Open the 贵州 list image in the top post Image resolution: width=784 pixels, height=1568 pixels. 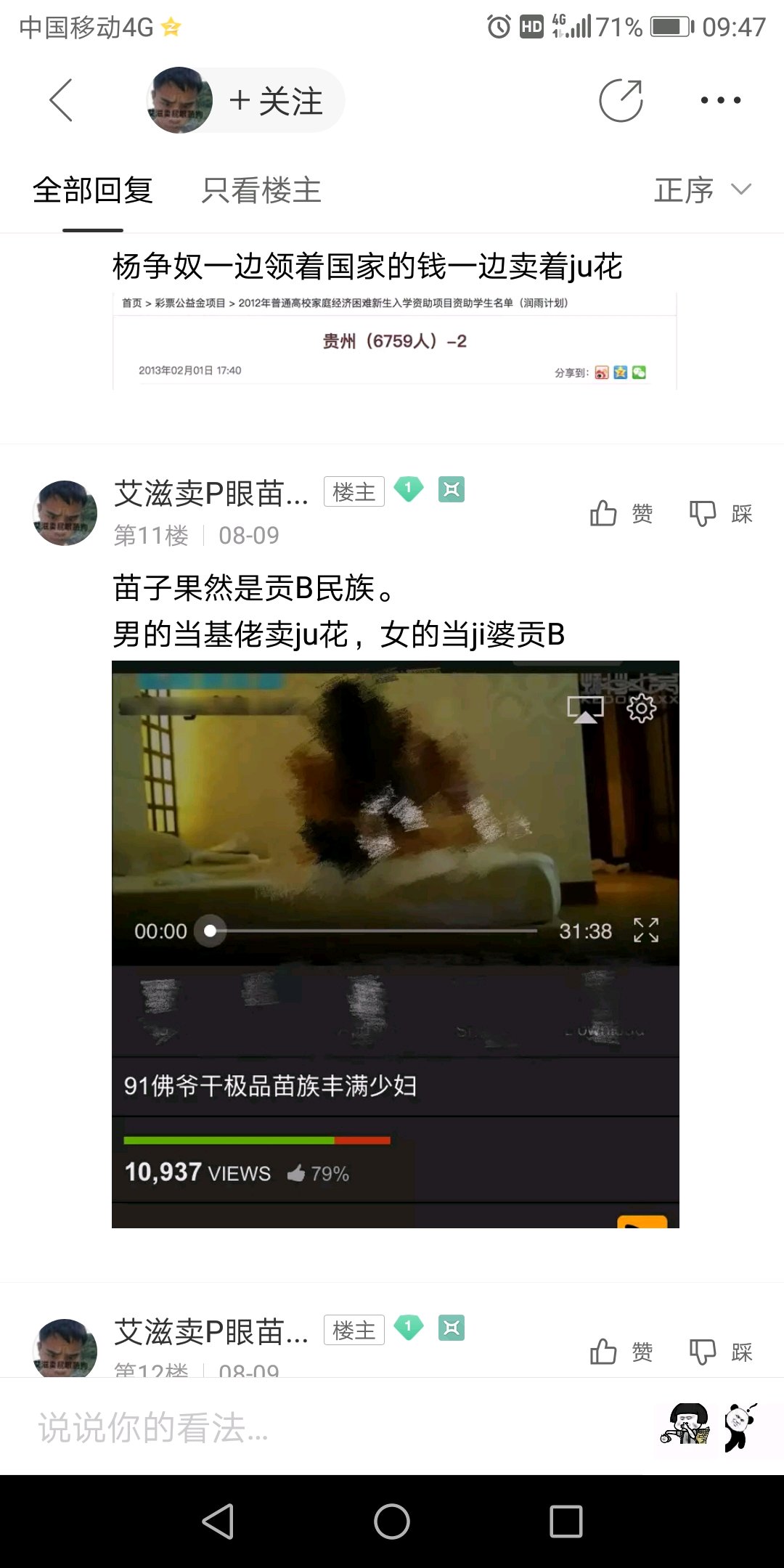coord(394,341)
